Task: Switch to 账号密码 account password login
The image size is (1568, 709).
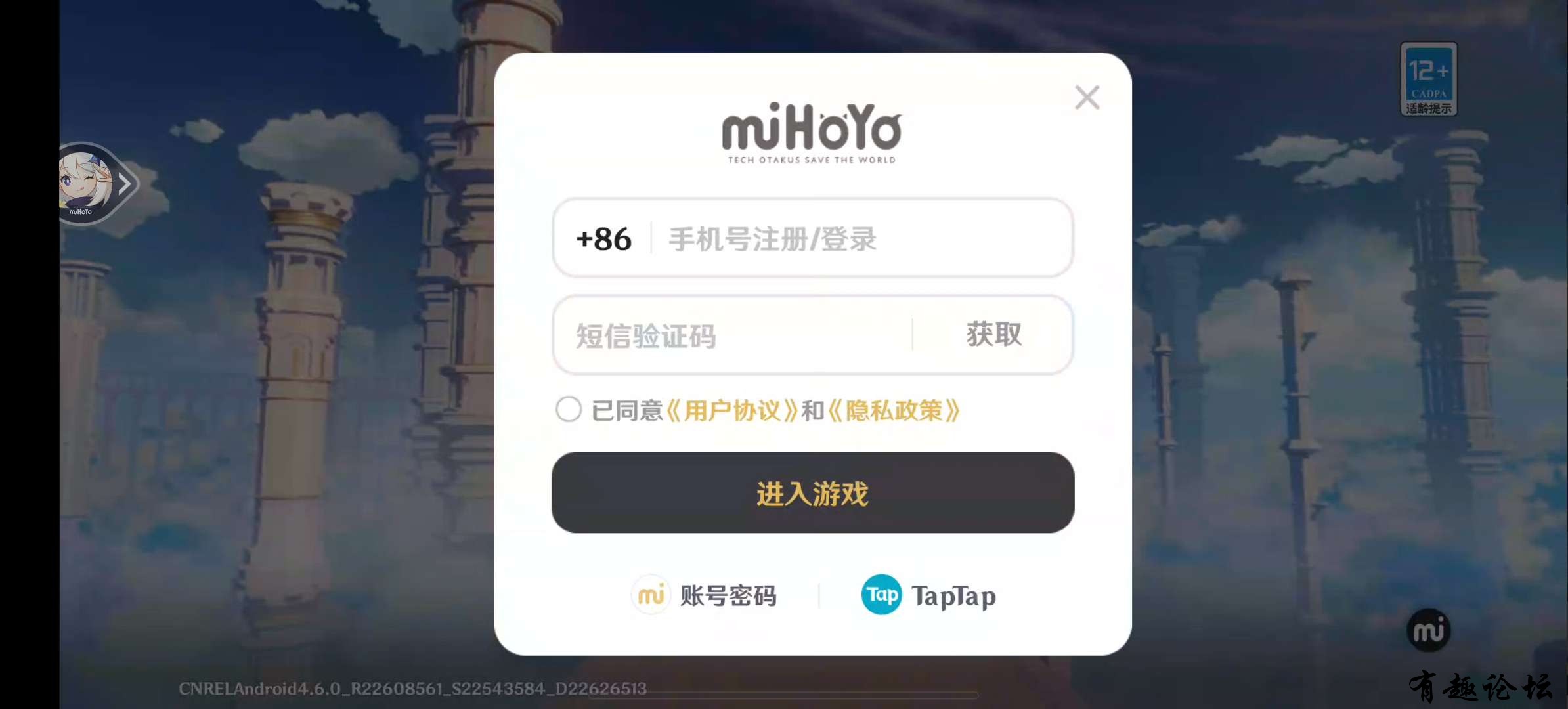Action: 705,595
